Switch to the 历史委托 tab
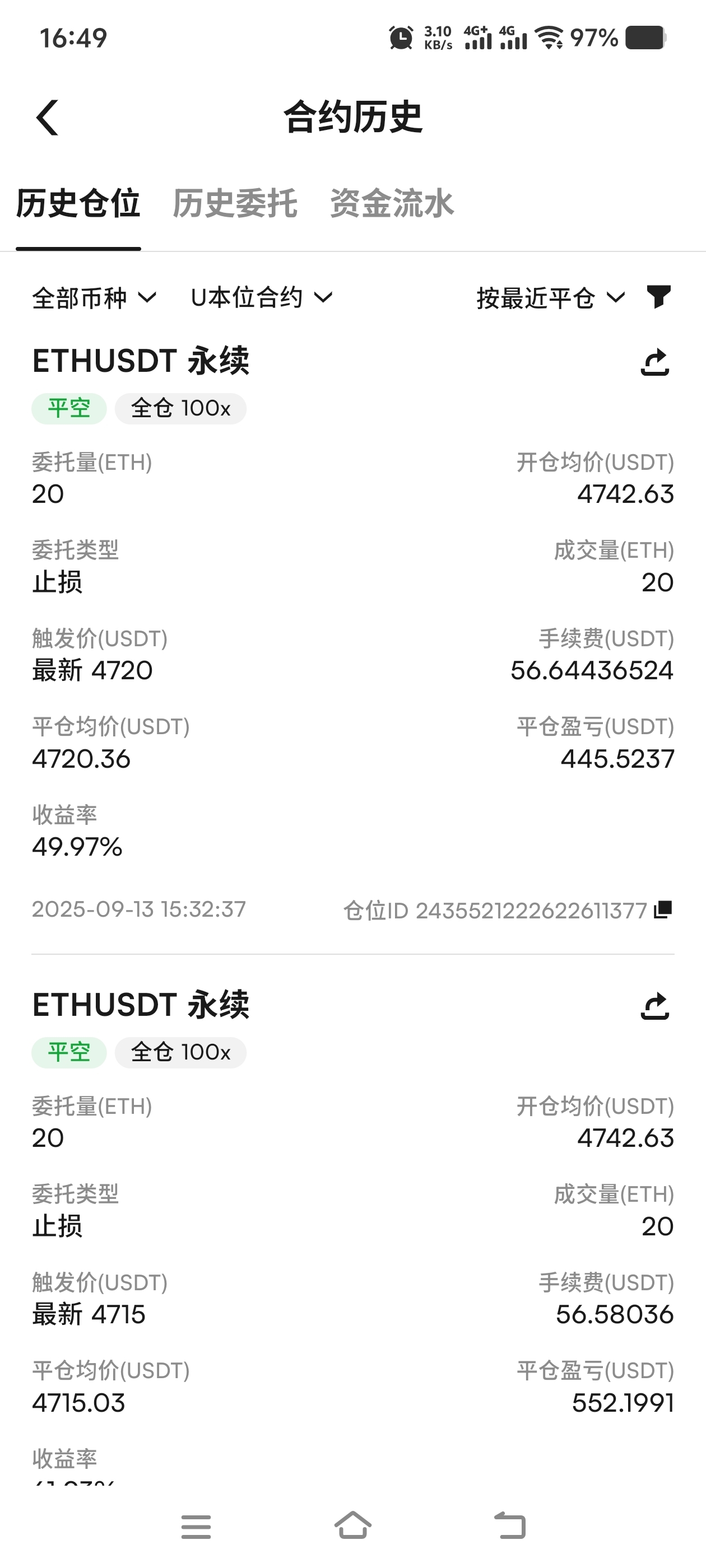706x1568 pixels. [x=235, y=203]
